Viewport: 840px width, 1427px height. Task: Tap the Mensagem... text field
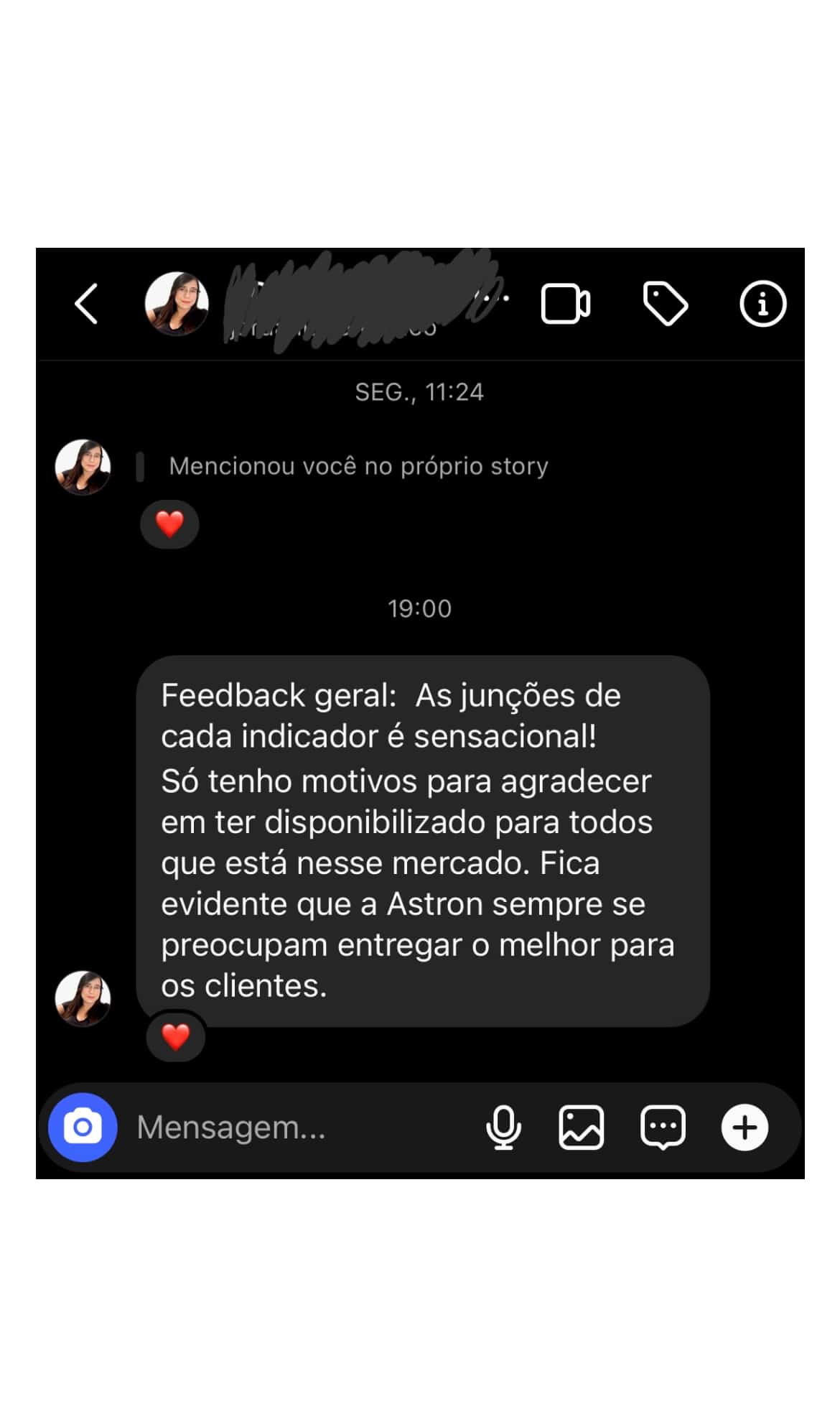pos(287,1127)
